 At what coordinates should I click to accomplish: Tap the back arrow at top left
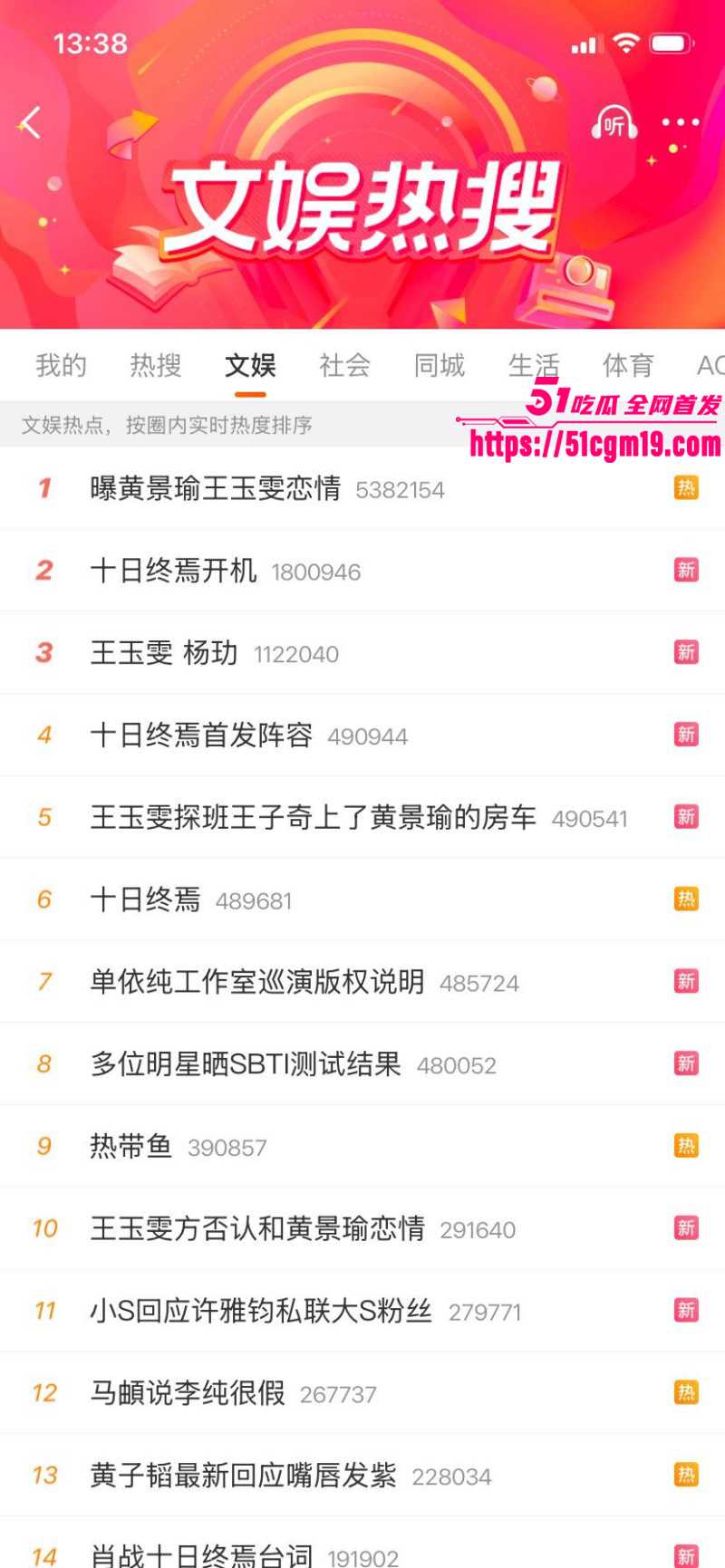click(27, 122)
